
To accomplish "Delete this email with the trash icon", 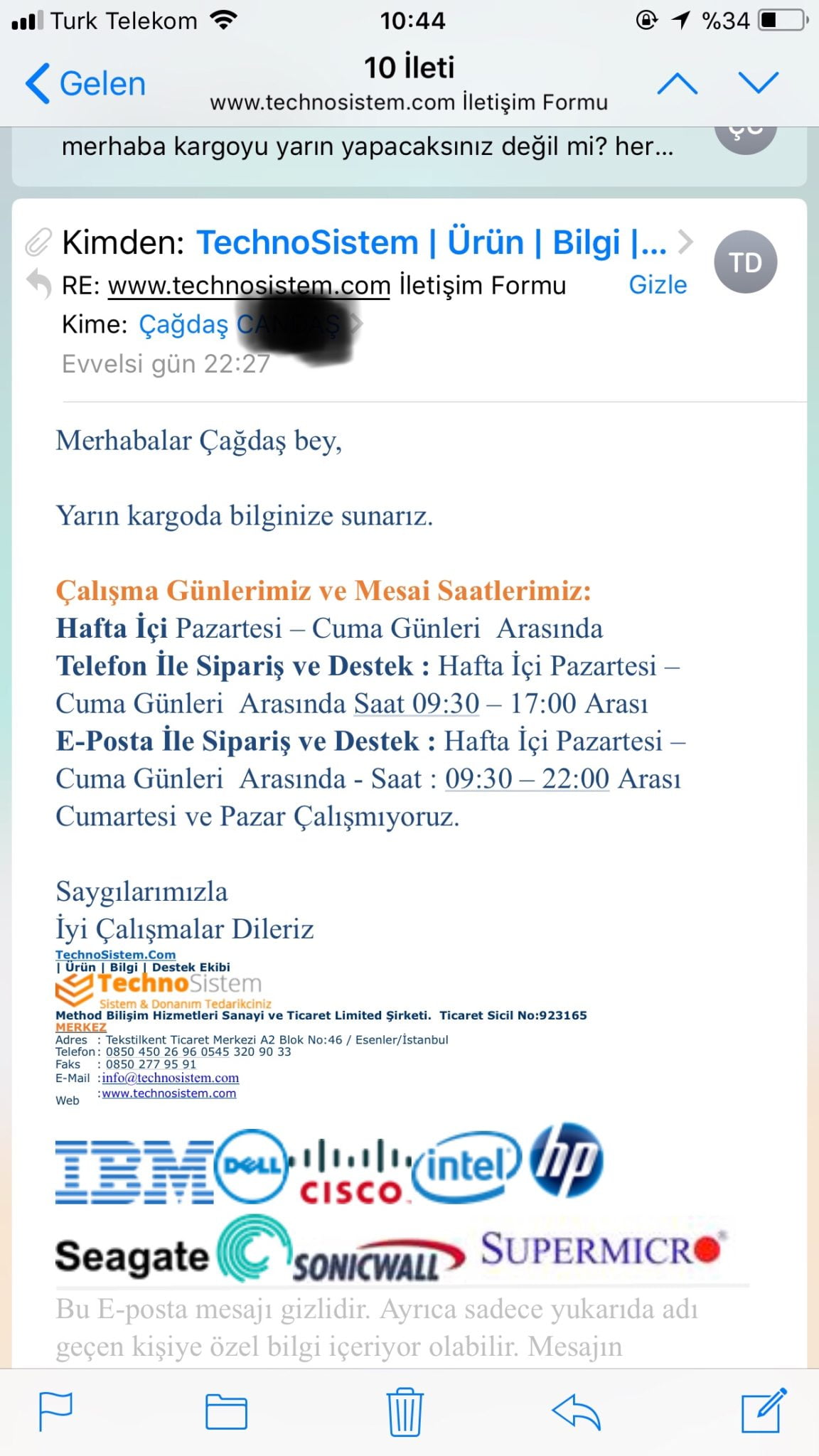I will coord(405,1411).
